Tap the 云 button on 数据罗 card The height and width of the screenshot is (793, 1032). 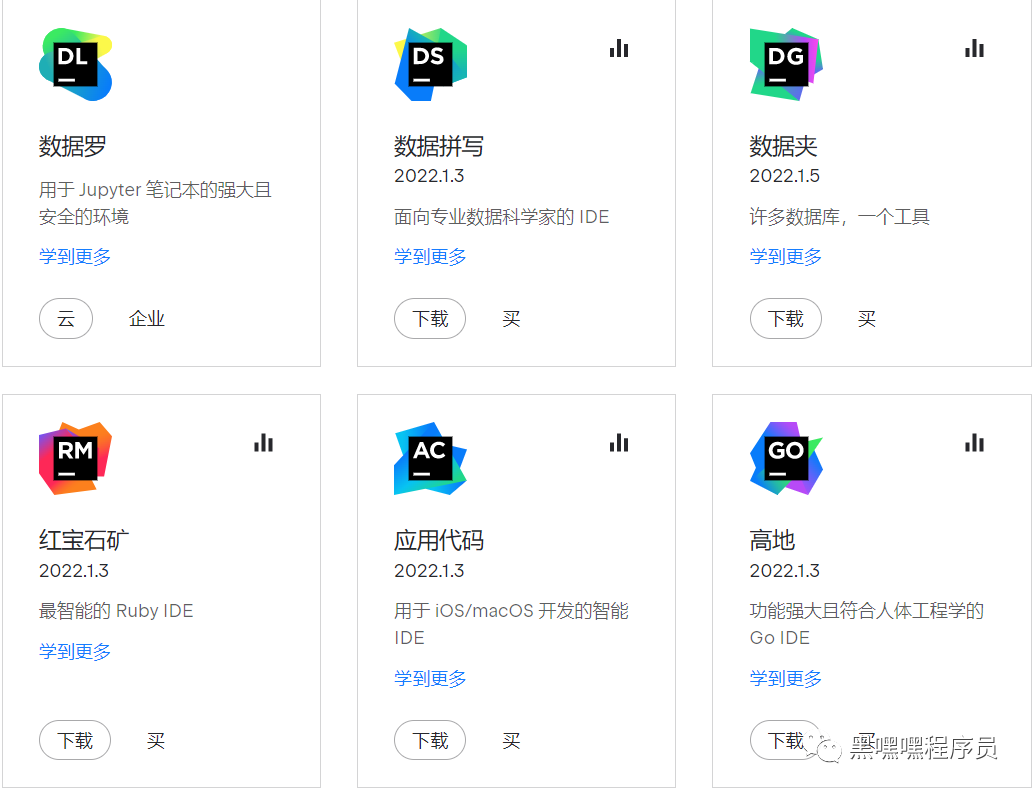66,319
